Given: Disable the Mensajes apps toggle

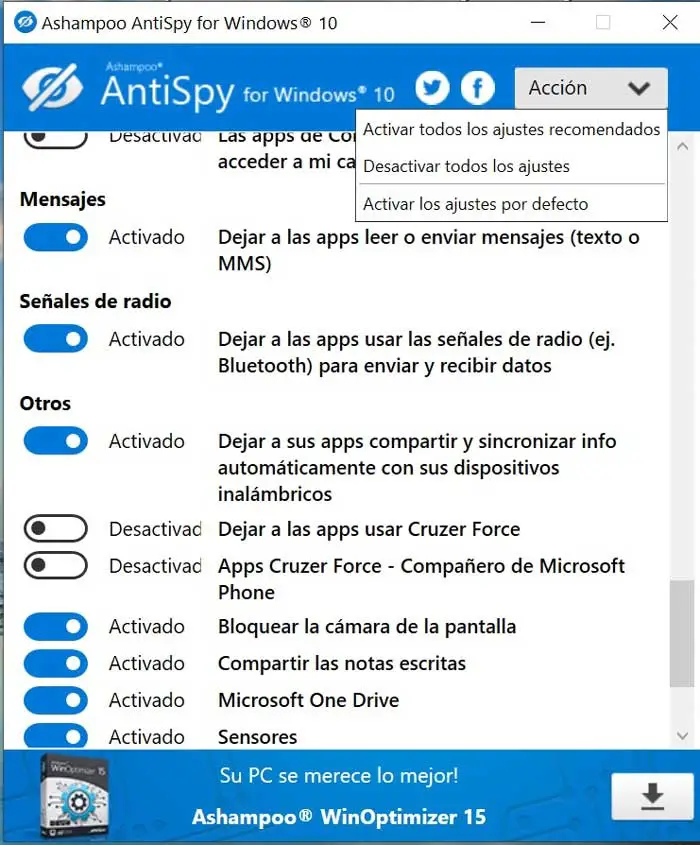Looking at the screenshot, I should [55, 237].
